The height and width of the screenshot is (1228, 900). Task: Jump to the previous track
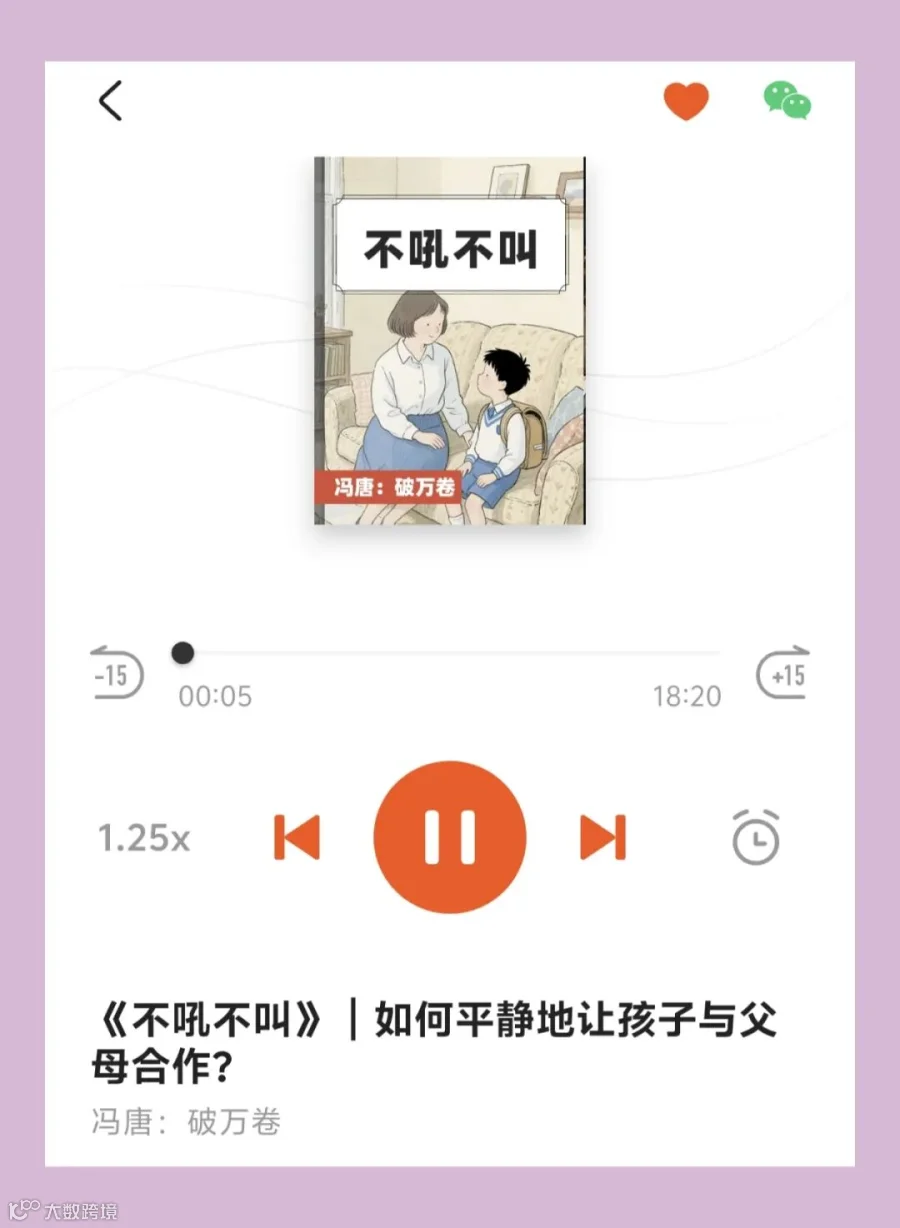297,837
